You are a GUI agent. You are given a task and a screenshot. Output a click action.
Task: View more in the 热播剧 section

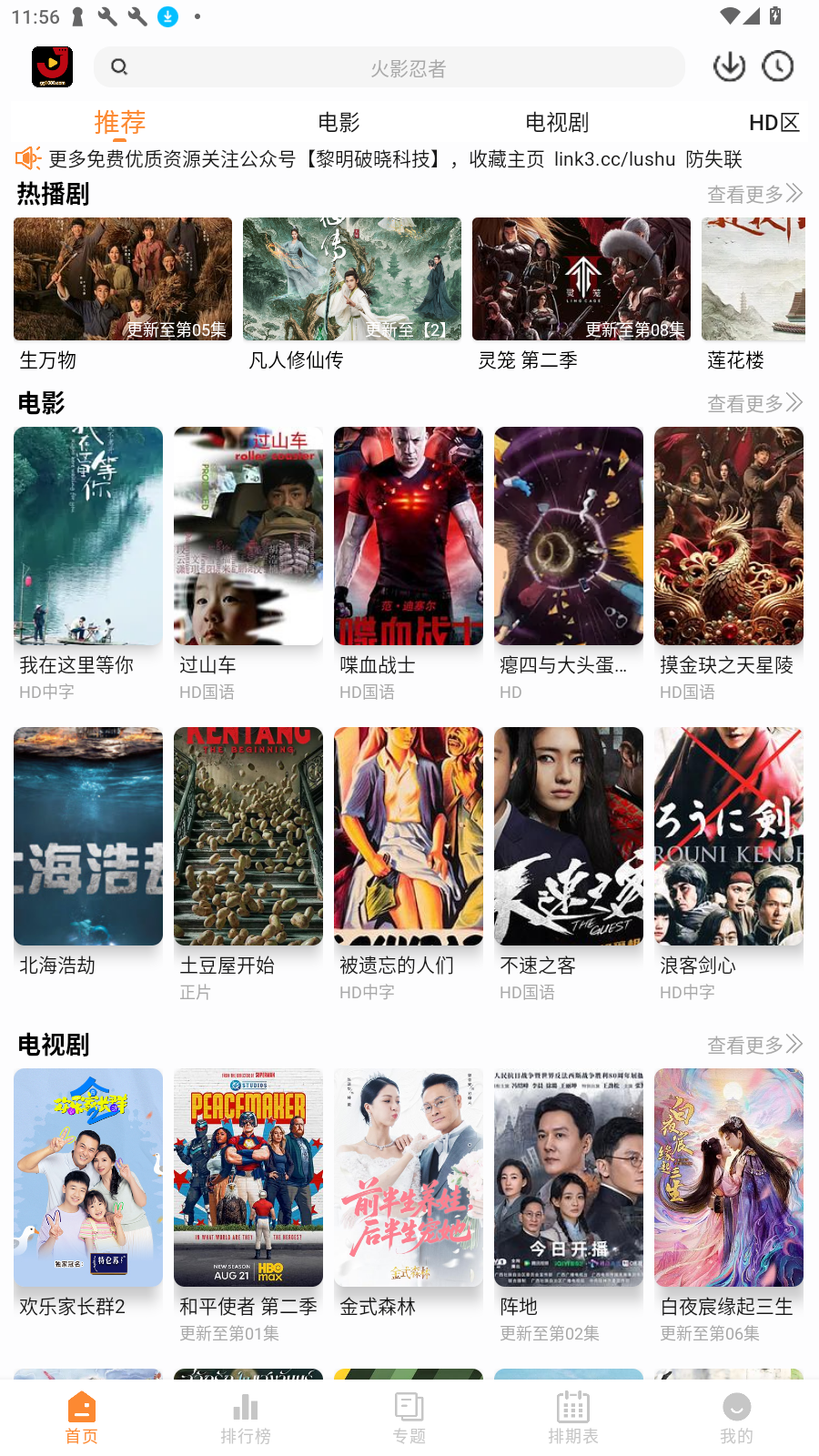[753, 194]
